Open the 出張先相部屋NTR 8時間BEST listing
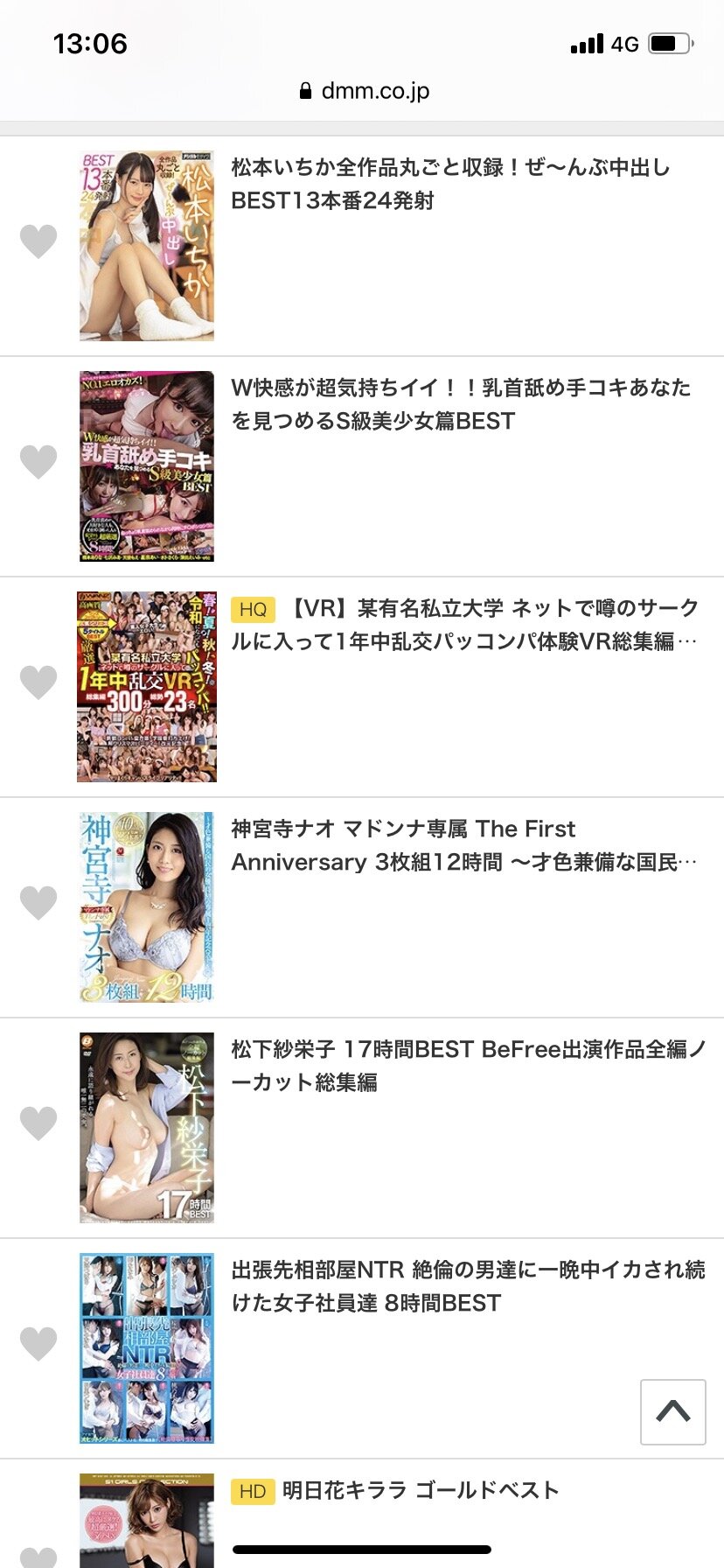Viewport: 724px width, 1568px height. click(467, 1286)
